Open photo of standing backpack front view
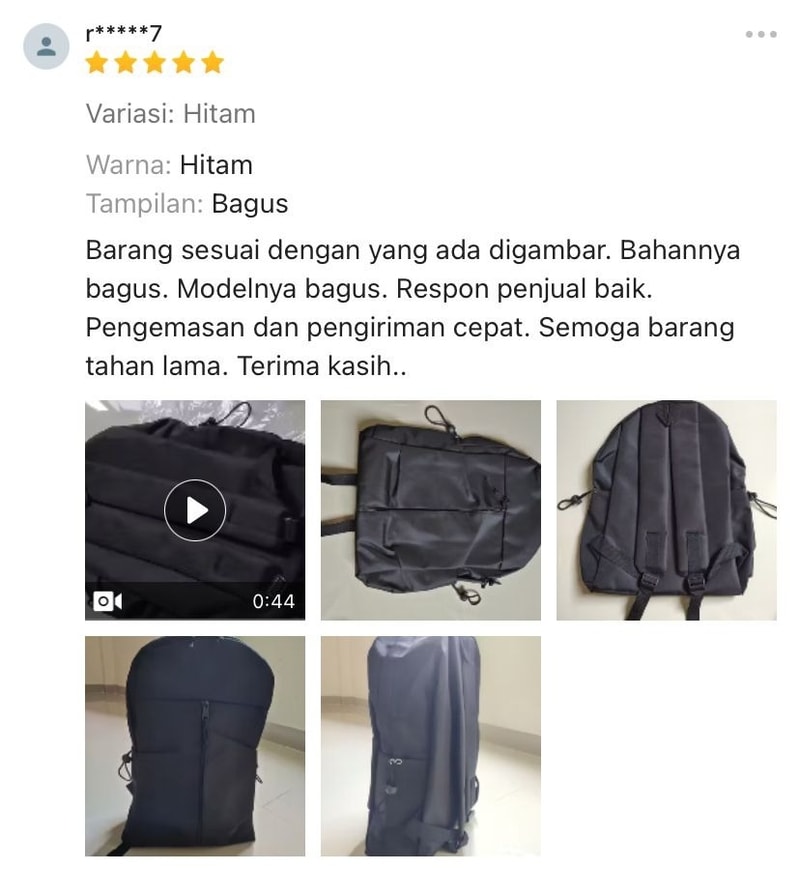The image size is (800, 870). point(195,746)
